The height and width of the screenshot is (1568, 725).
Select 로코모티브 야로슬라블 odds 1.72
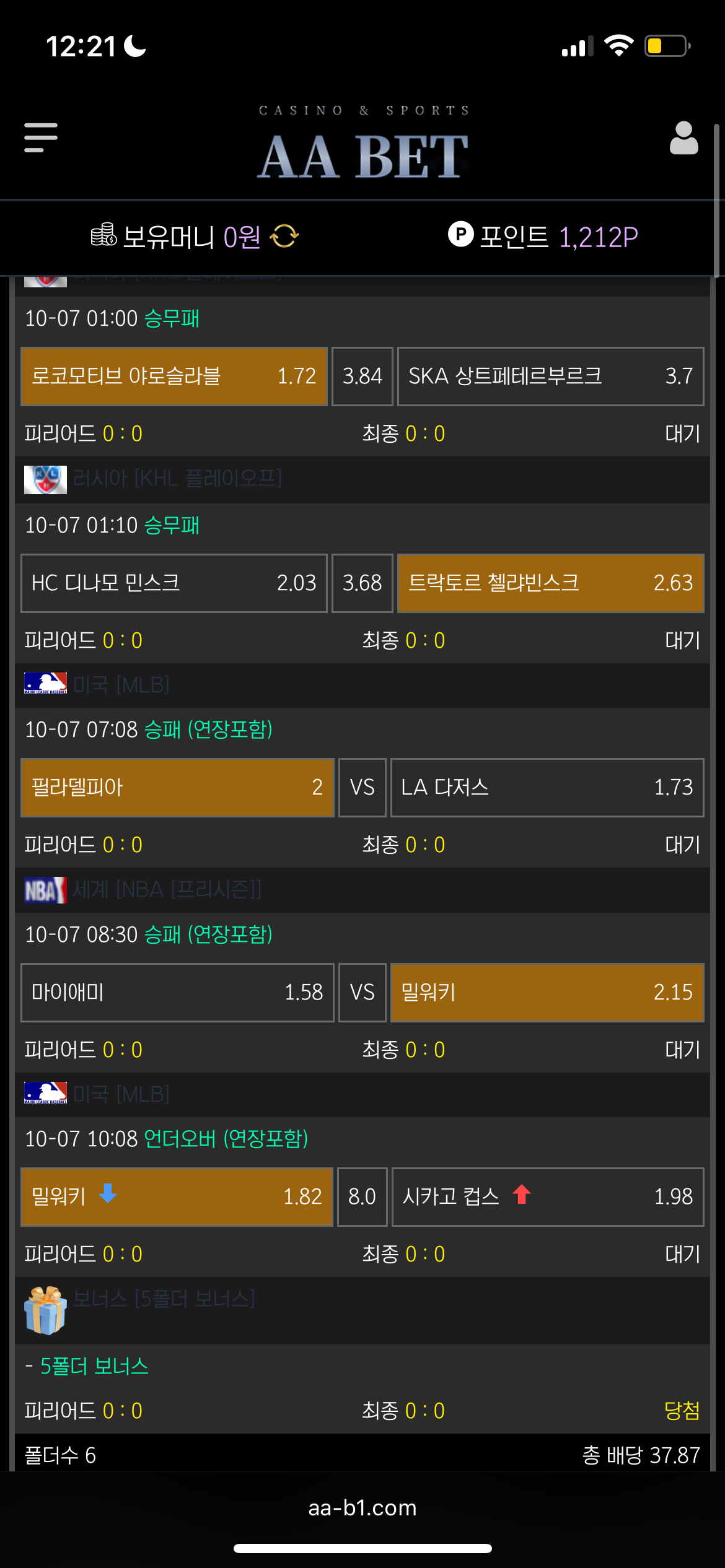[x=174, y=377]
